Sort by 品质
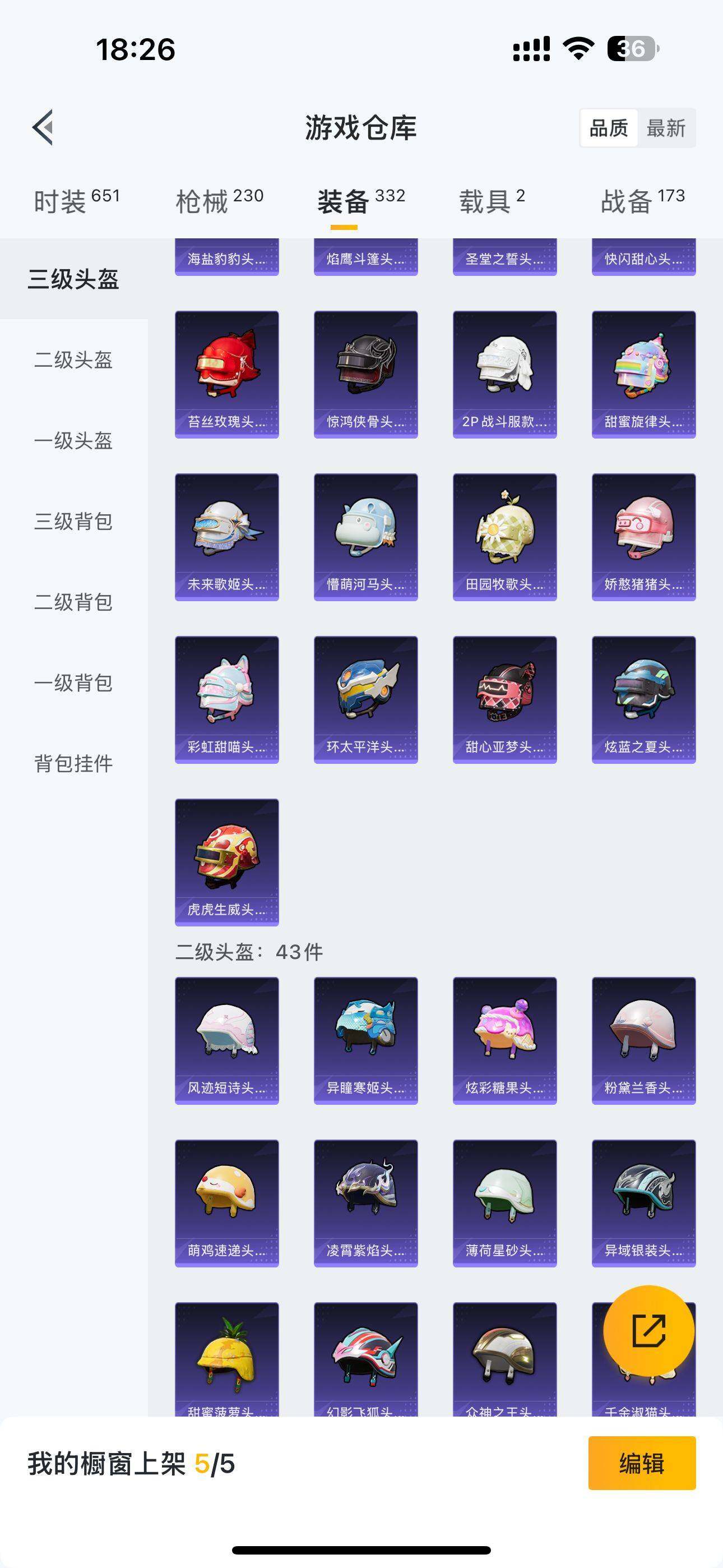 [x=609, y=128]
